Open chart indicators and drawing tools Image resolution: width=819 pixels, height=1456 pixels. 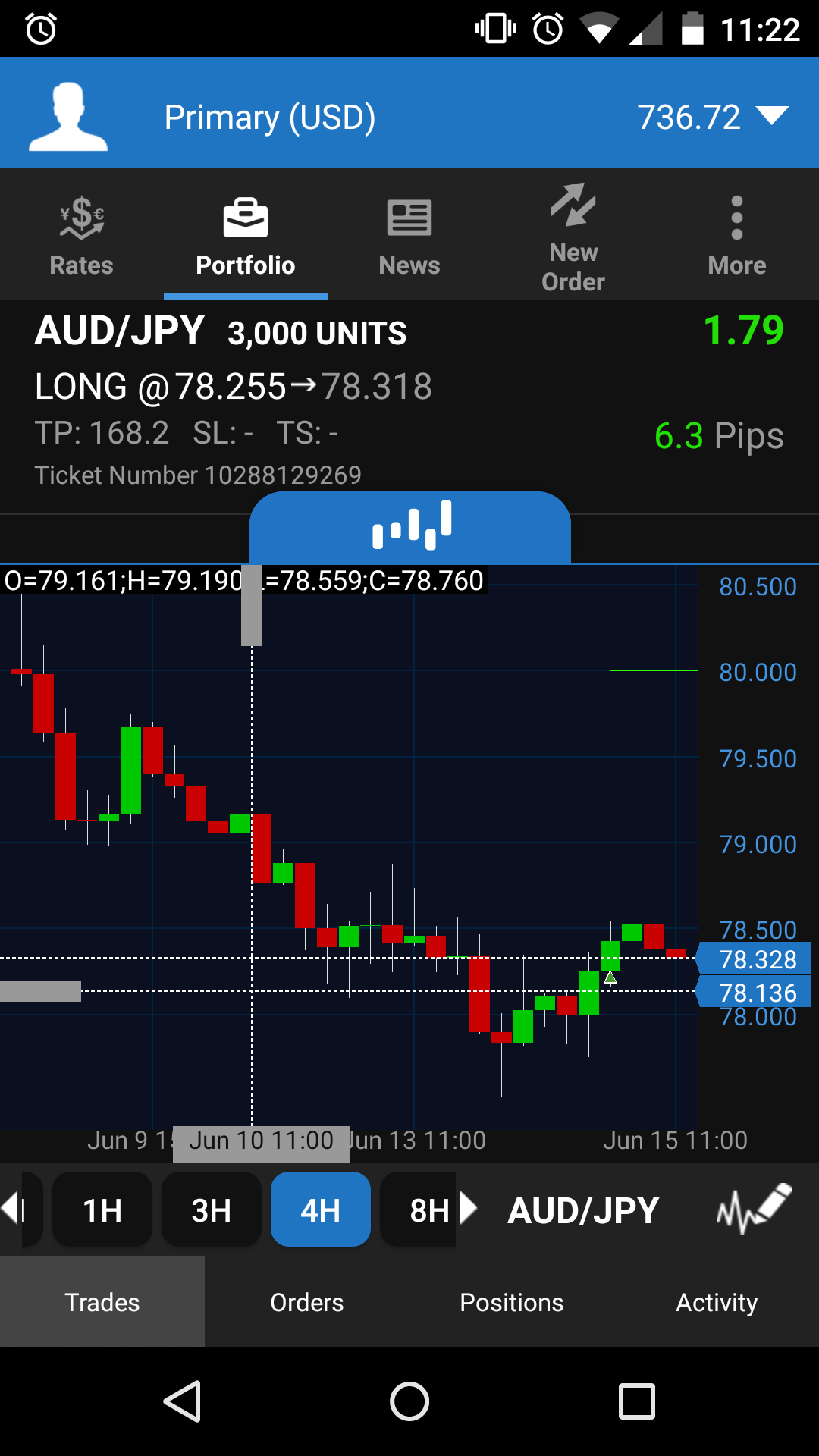(753, 1208)
